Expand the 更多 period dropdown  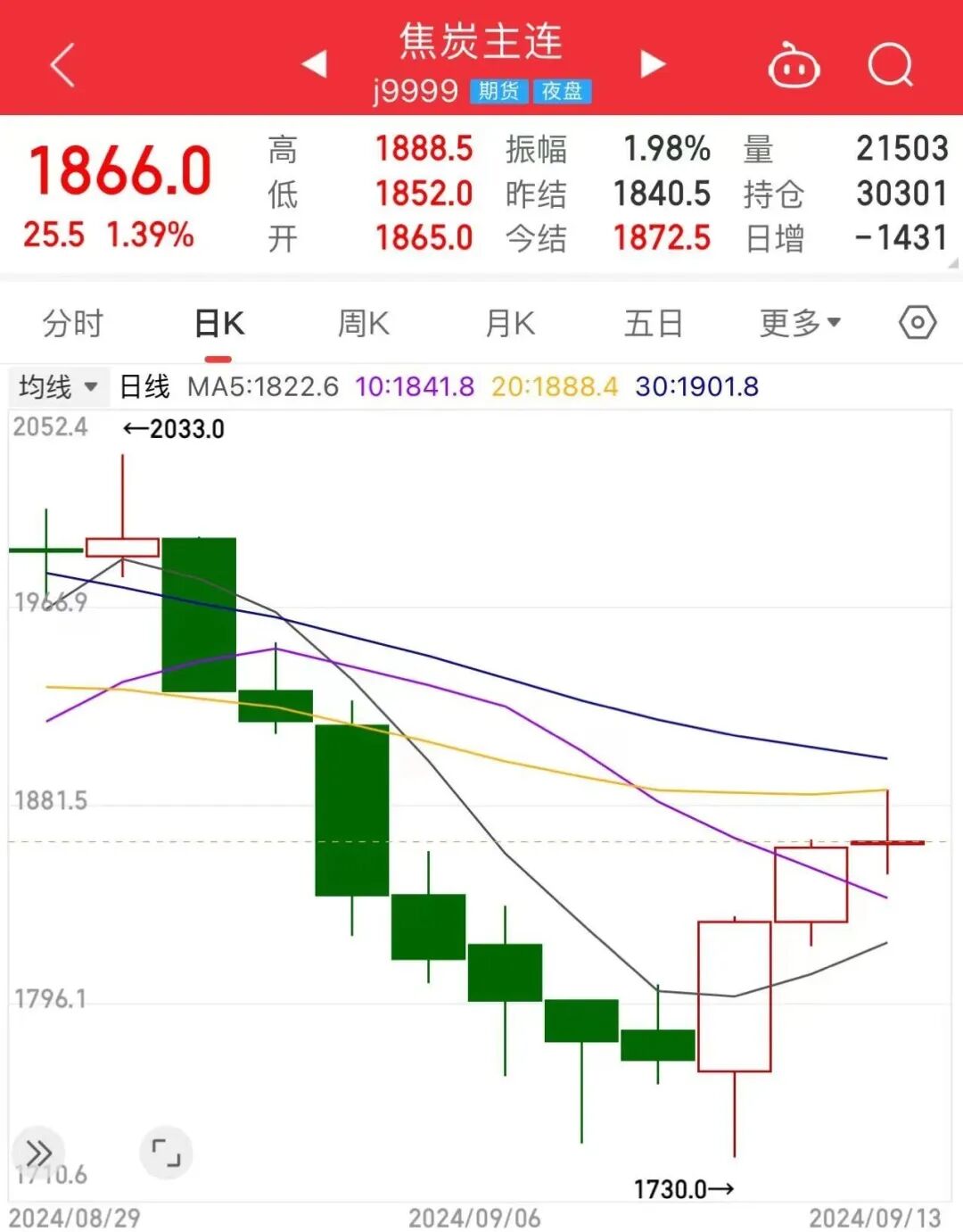pyautogui.click(x=800, y=323)
